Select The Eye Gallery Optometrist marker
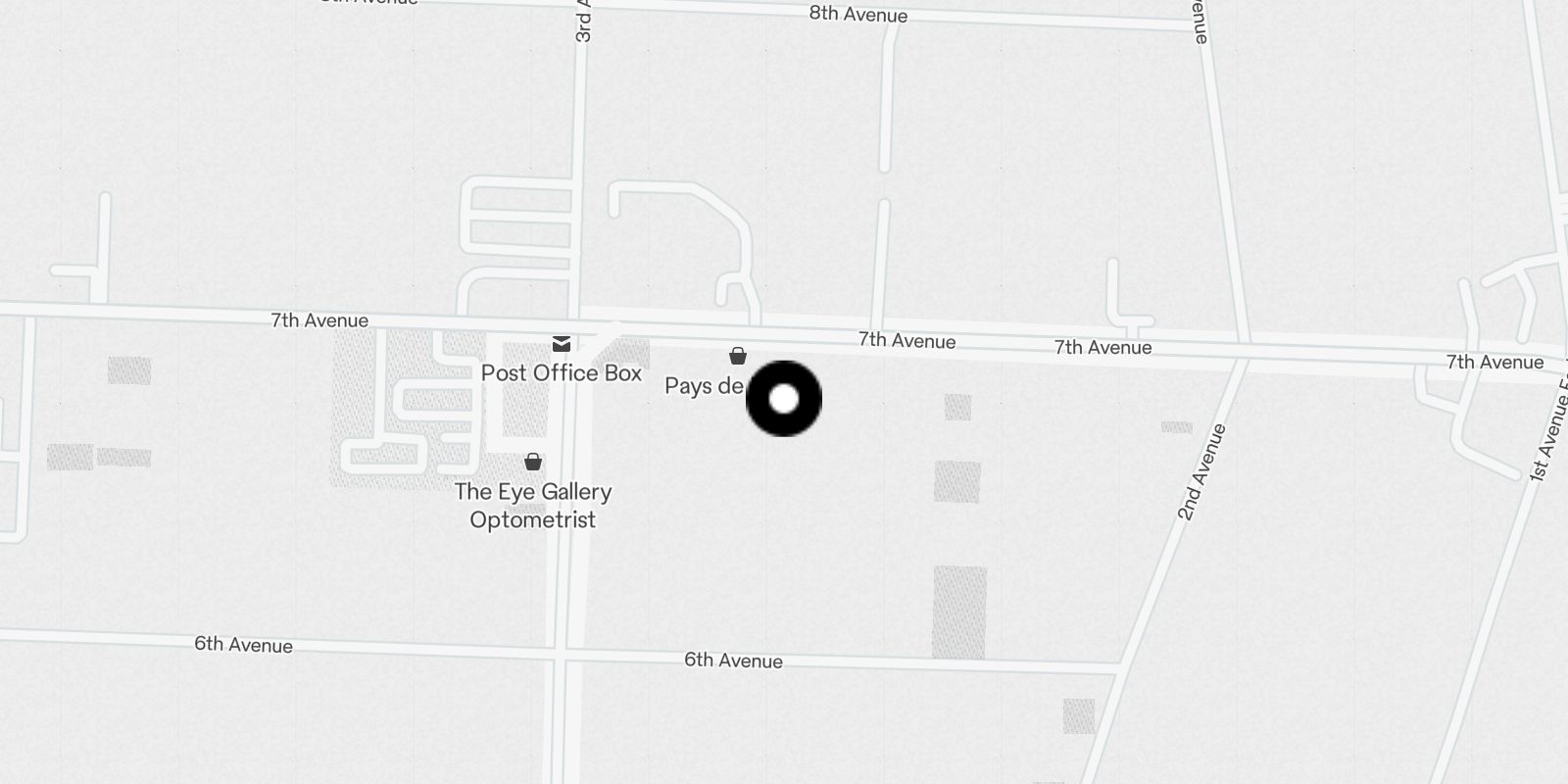Screen dimensions: 1568x784 point(533,462)
